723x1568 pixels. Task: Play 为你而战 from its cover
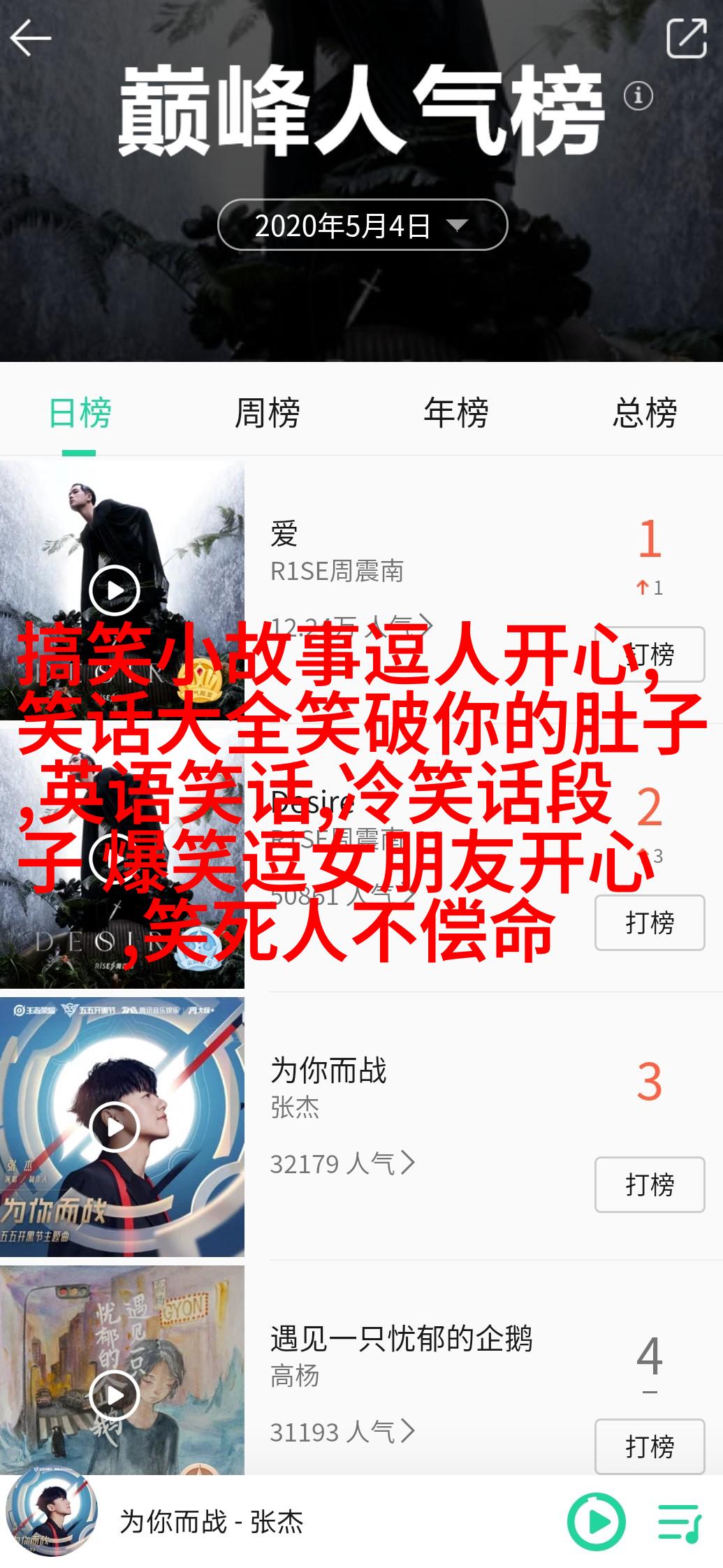click(115, 1126)
